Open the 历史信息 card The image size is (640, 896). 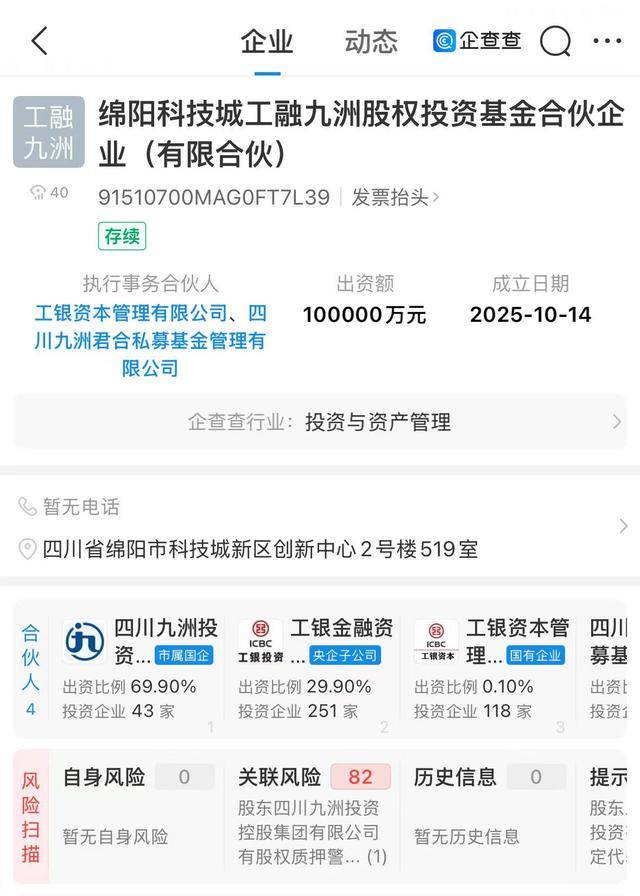[490, 806]
